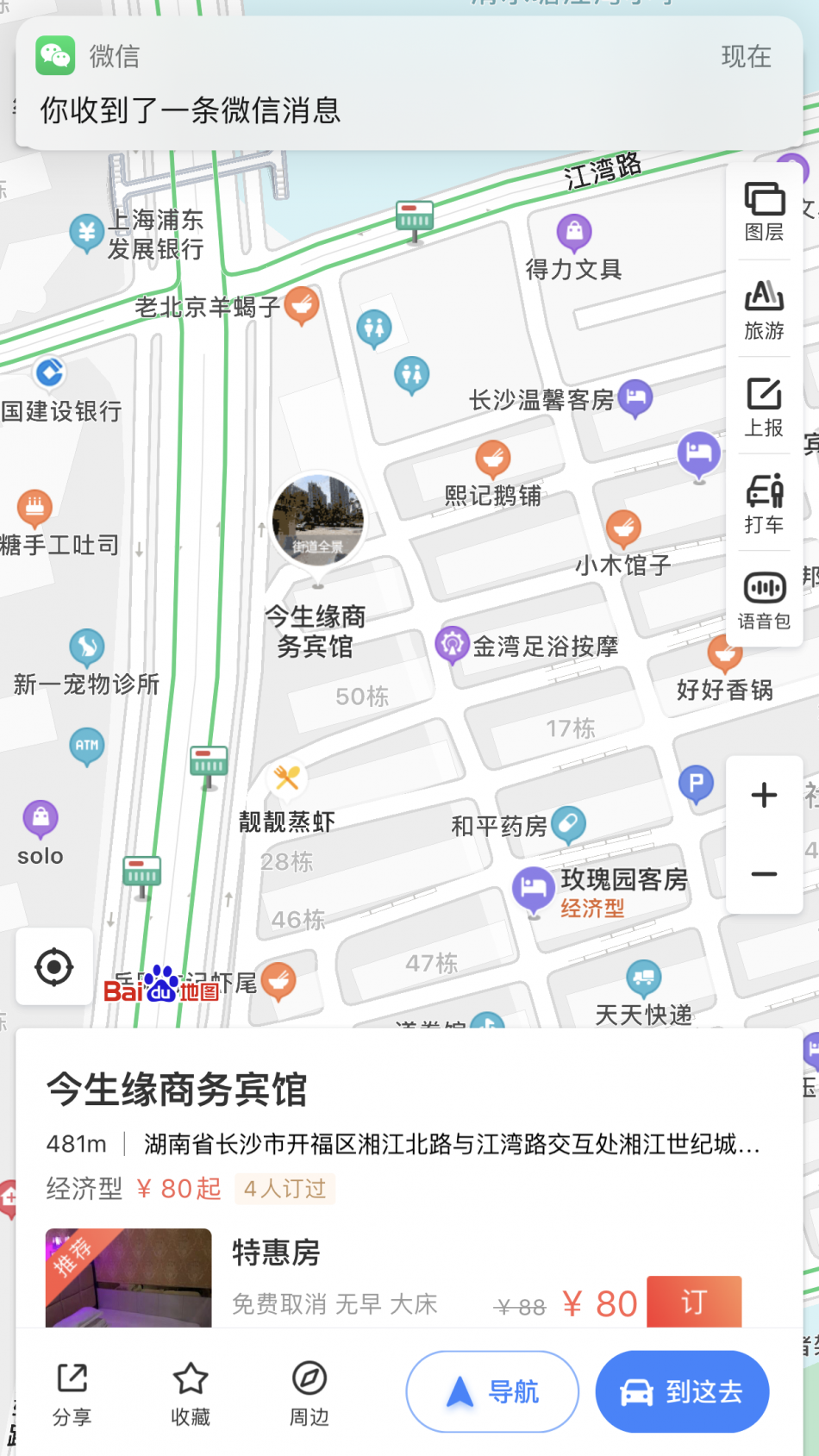Viewport: 819px width, 1456px height.
Task: Share this hotel location
Action: pyautogui.click(x=72, y=1391)
